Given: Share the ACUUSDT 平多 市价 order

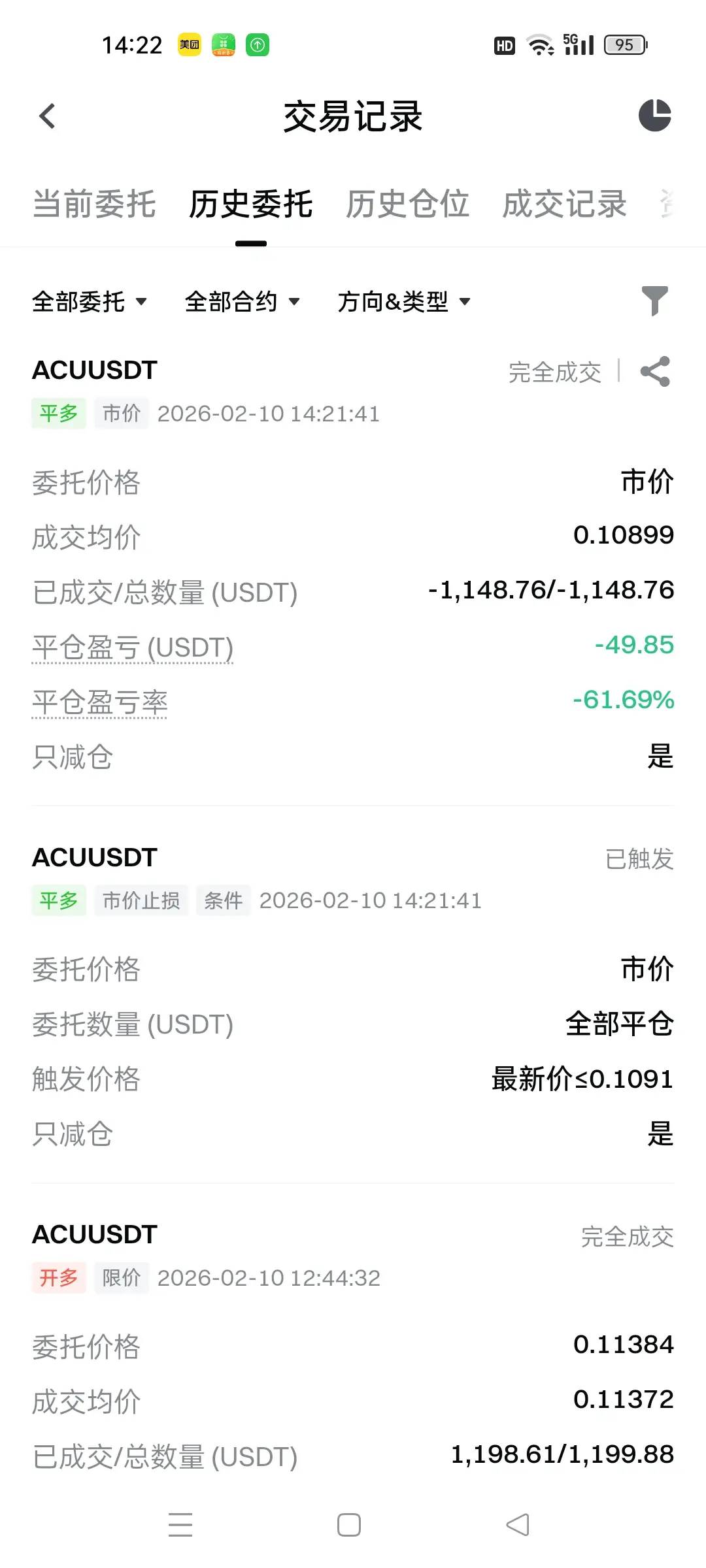Looking at the screenshot, I should point(655,372).
